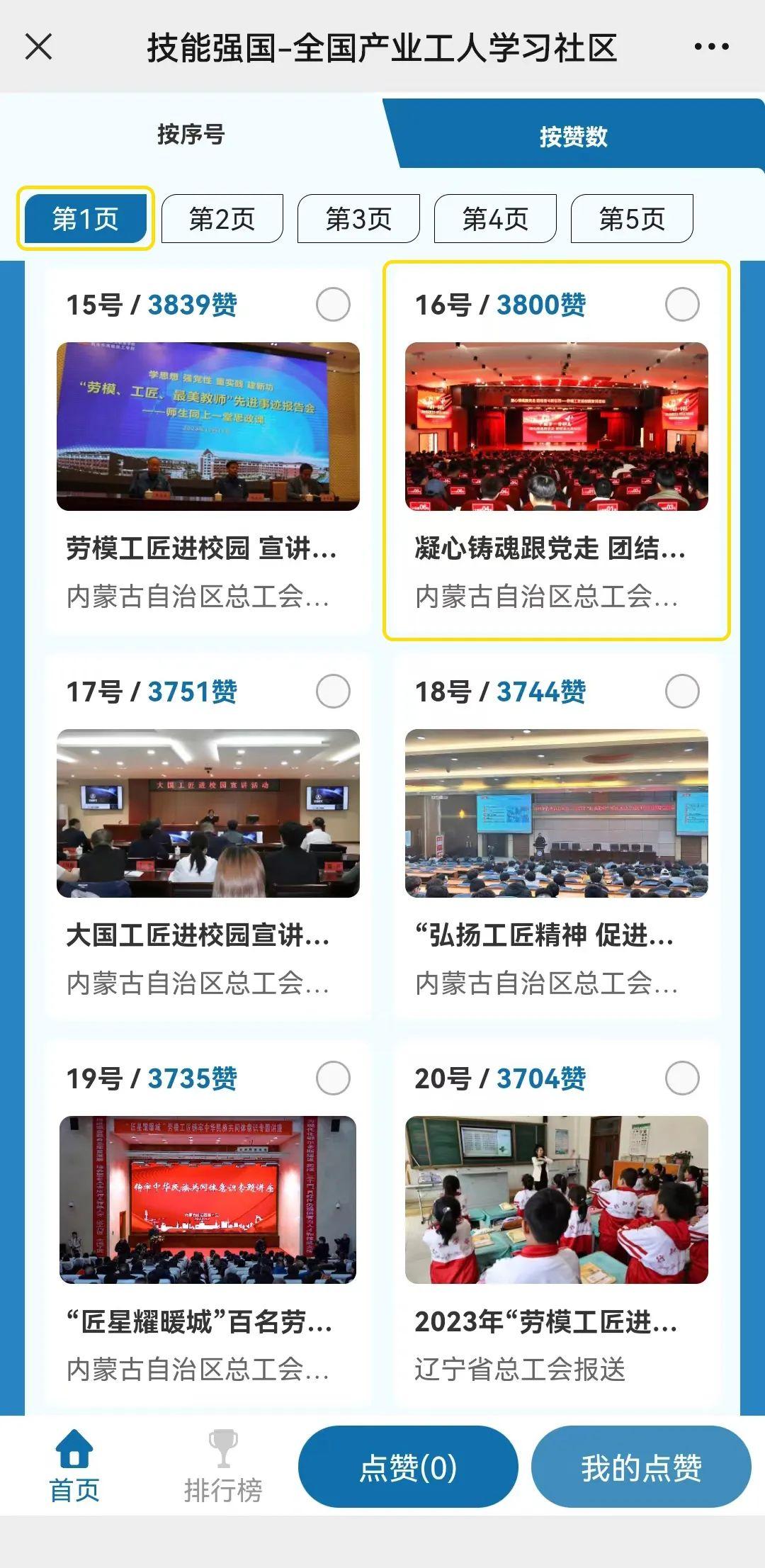Open 劳模工匠进校园 宣讲 entry photo
Image resolution: width=765 pixels, height=1568 pixels.
208,427
